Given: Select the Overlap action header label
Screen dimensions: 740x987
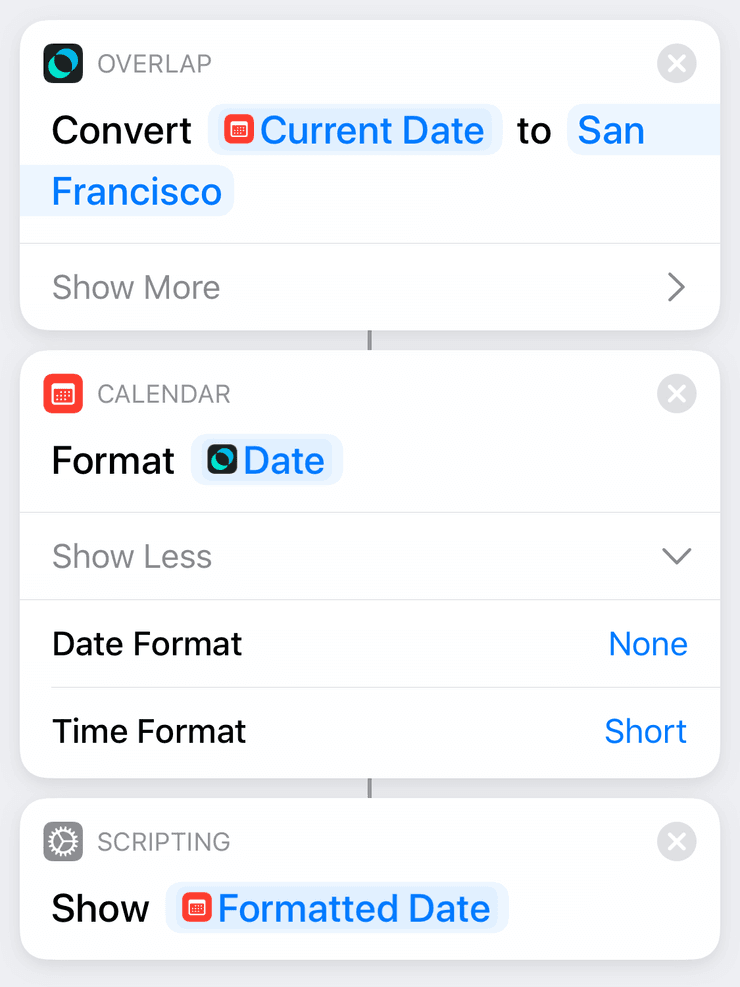Looking at the screenshot, I should pos(154,64).
